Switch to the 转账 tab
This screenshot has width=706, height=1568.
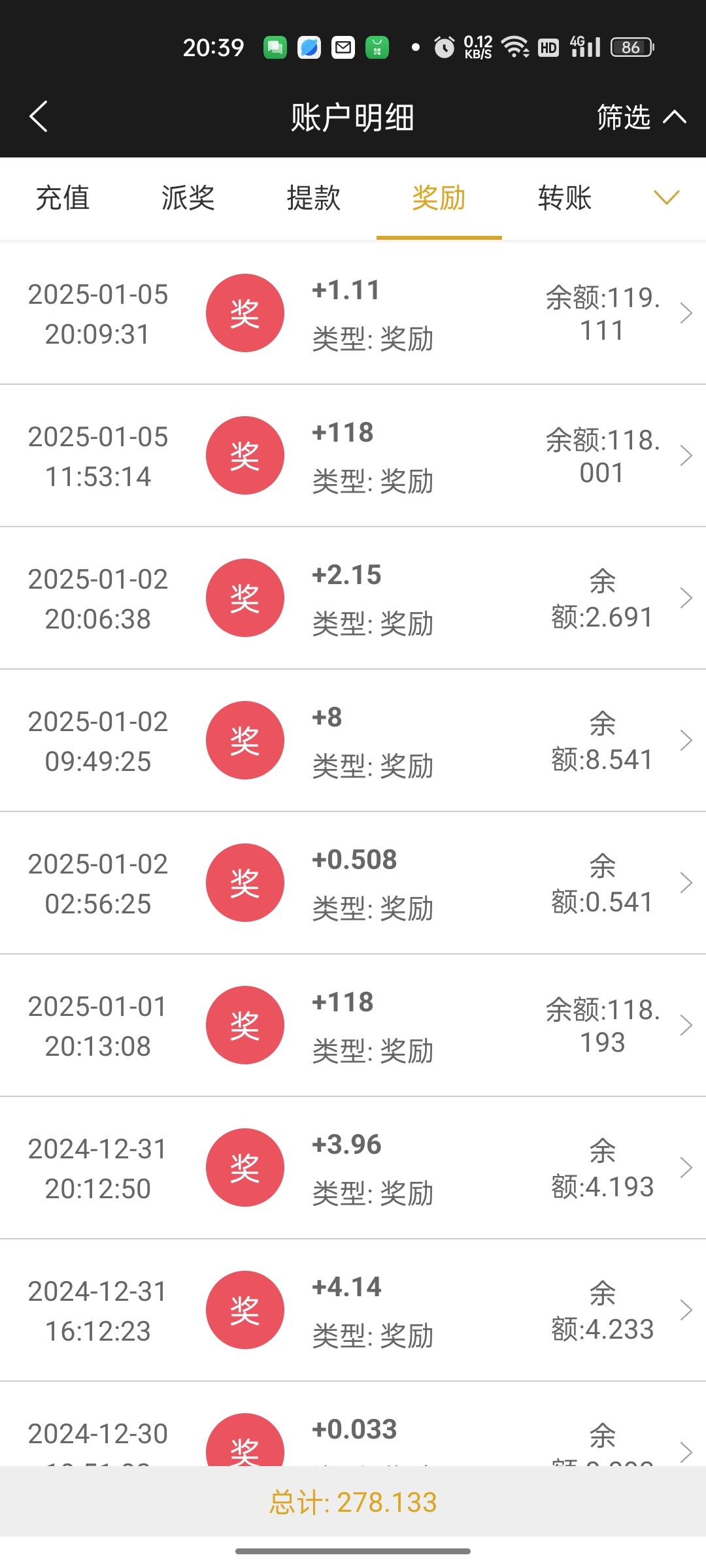coord(565,198)
